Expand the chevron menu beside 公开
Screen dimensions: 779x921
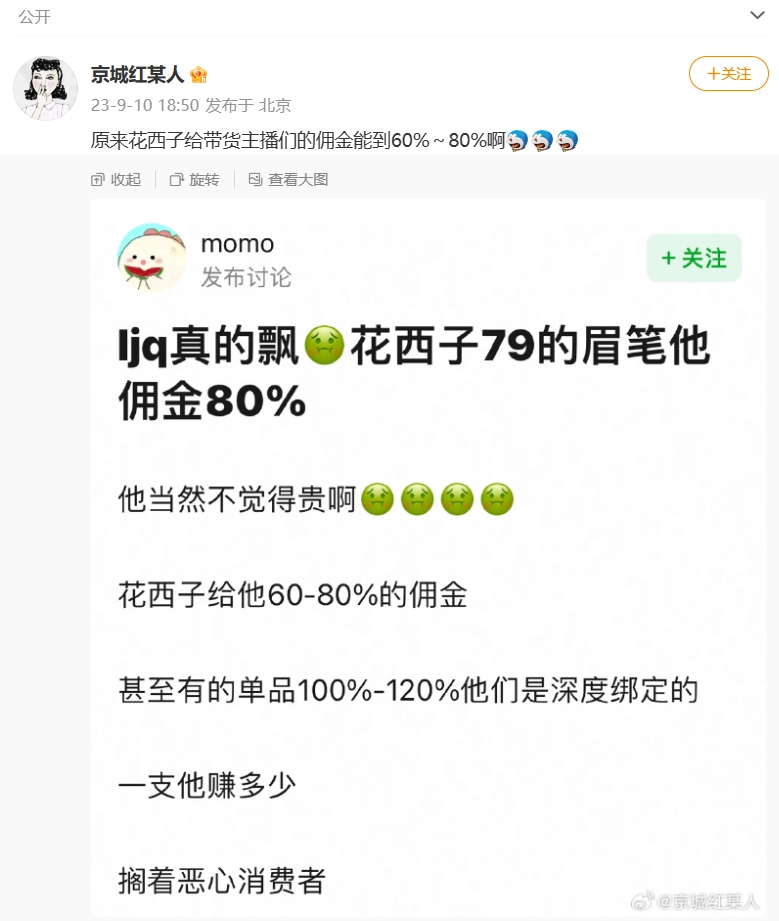tap(757, 15)
